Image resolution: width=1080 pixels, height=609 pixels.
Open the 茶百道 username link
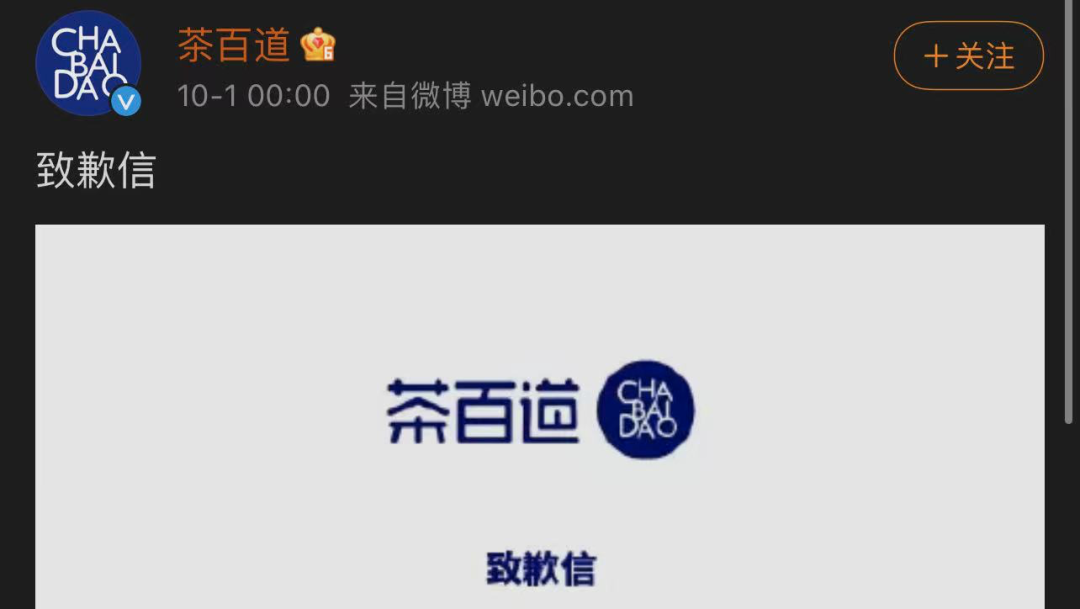point(234,44)
